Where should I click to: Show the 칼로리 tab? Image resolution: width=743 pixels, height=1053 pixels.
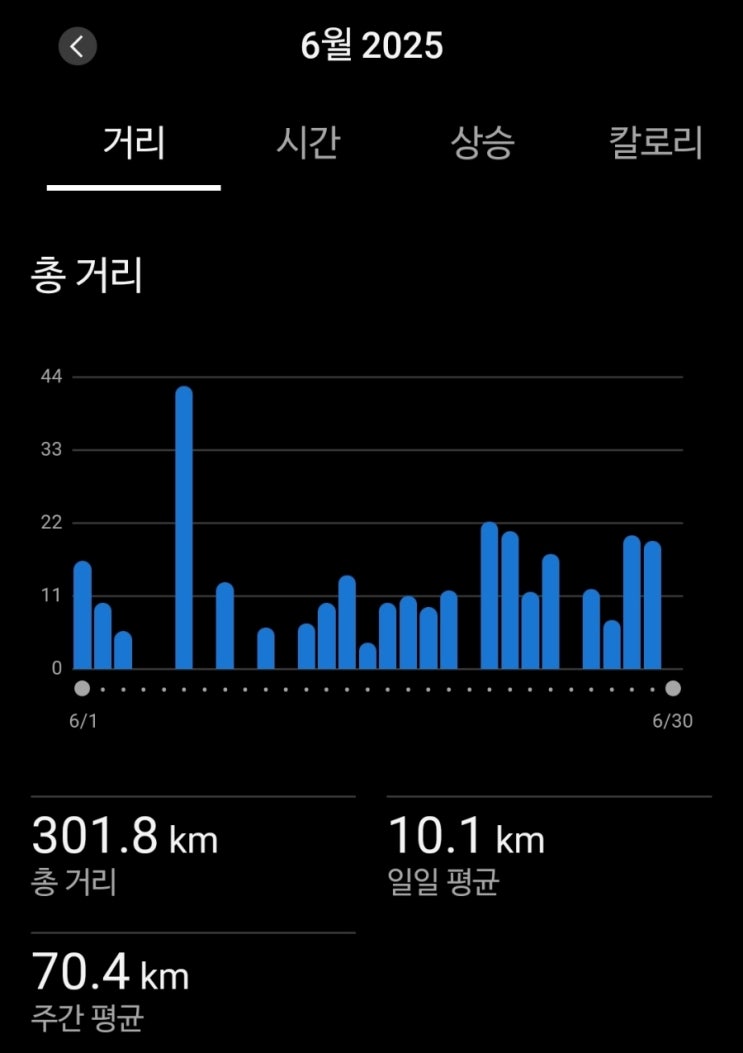tap(656, 143)
